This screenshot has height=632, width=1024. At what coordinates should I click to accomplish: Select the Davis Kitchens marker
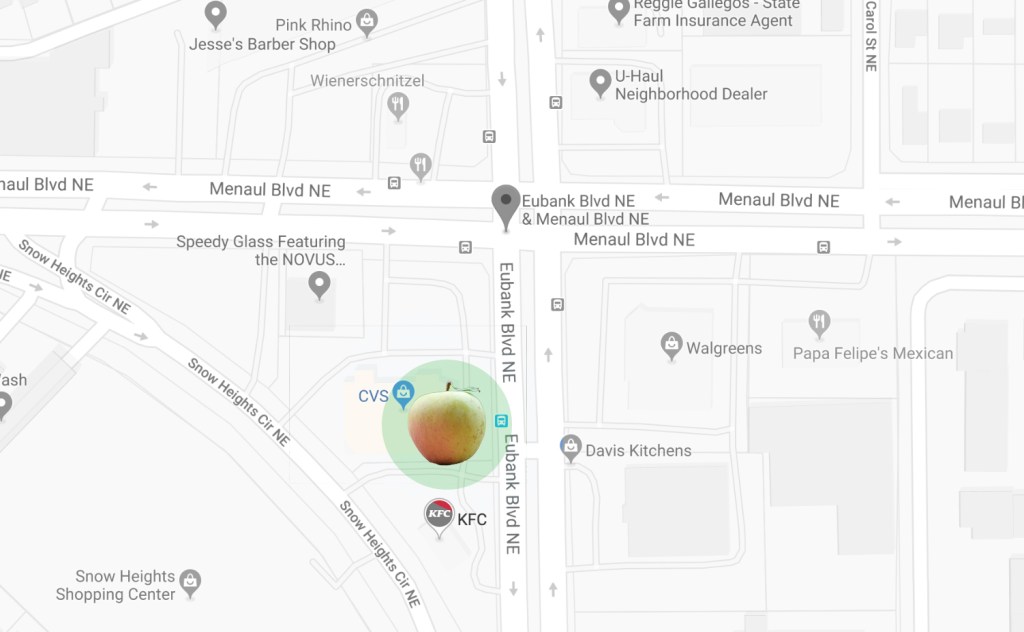tap(571, 447)
